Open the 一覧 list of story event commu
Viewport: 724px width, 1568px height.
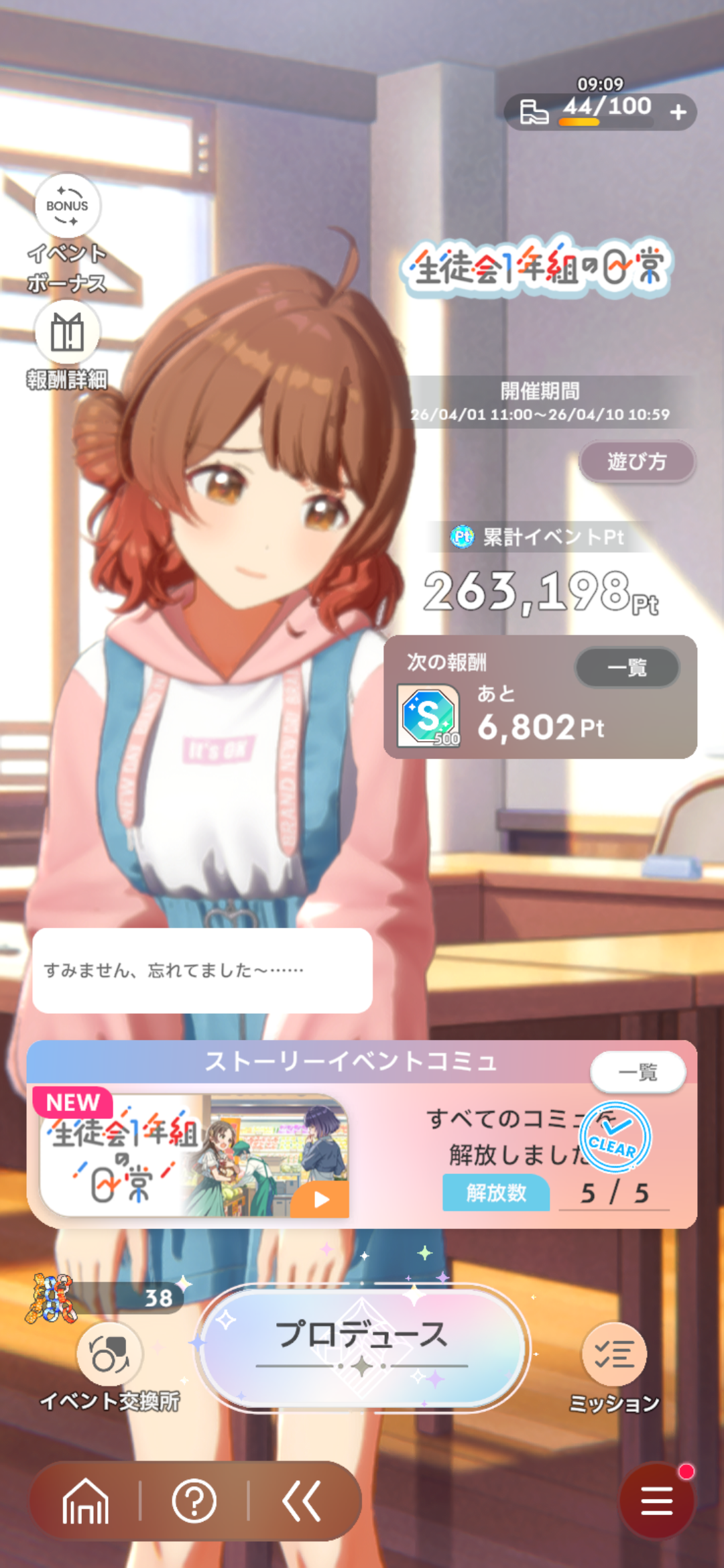coord(638,1072)
